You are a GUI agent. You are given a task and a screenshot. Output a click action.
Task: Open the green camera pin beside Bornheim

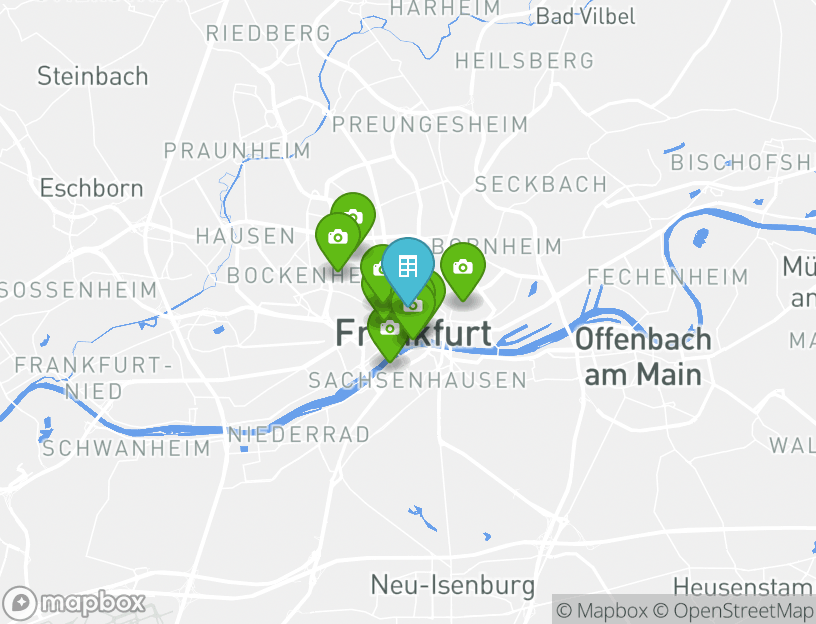point(462,267)
